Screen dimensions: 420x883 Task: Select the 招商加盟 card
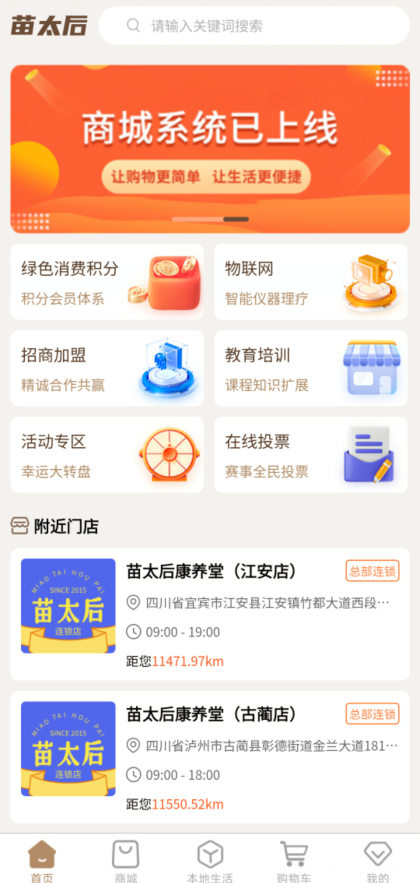tap(107, 368)
